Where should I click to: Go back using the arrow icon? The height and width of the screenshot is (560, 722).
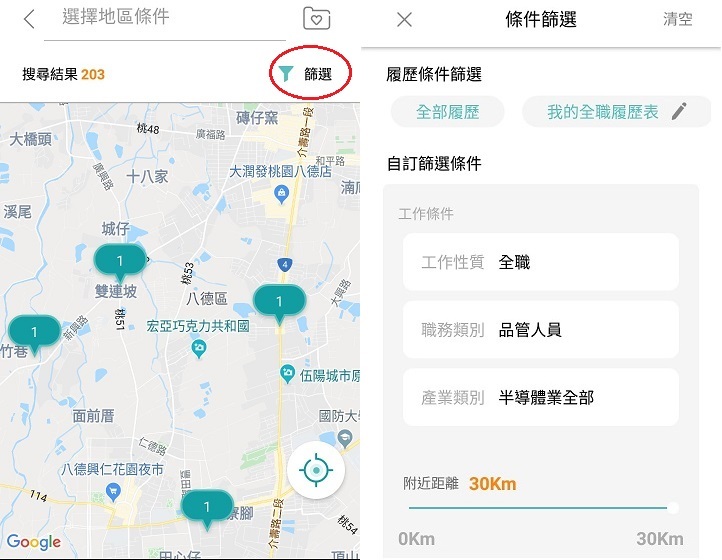(30, 19)
